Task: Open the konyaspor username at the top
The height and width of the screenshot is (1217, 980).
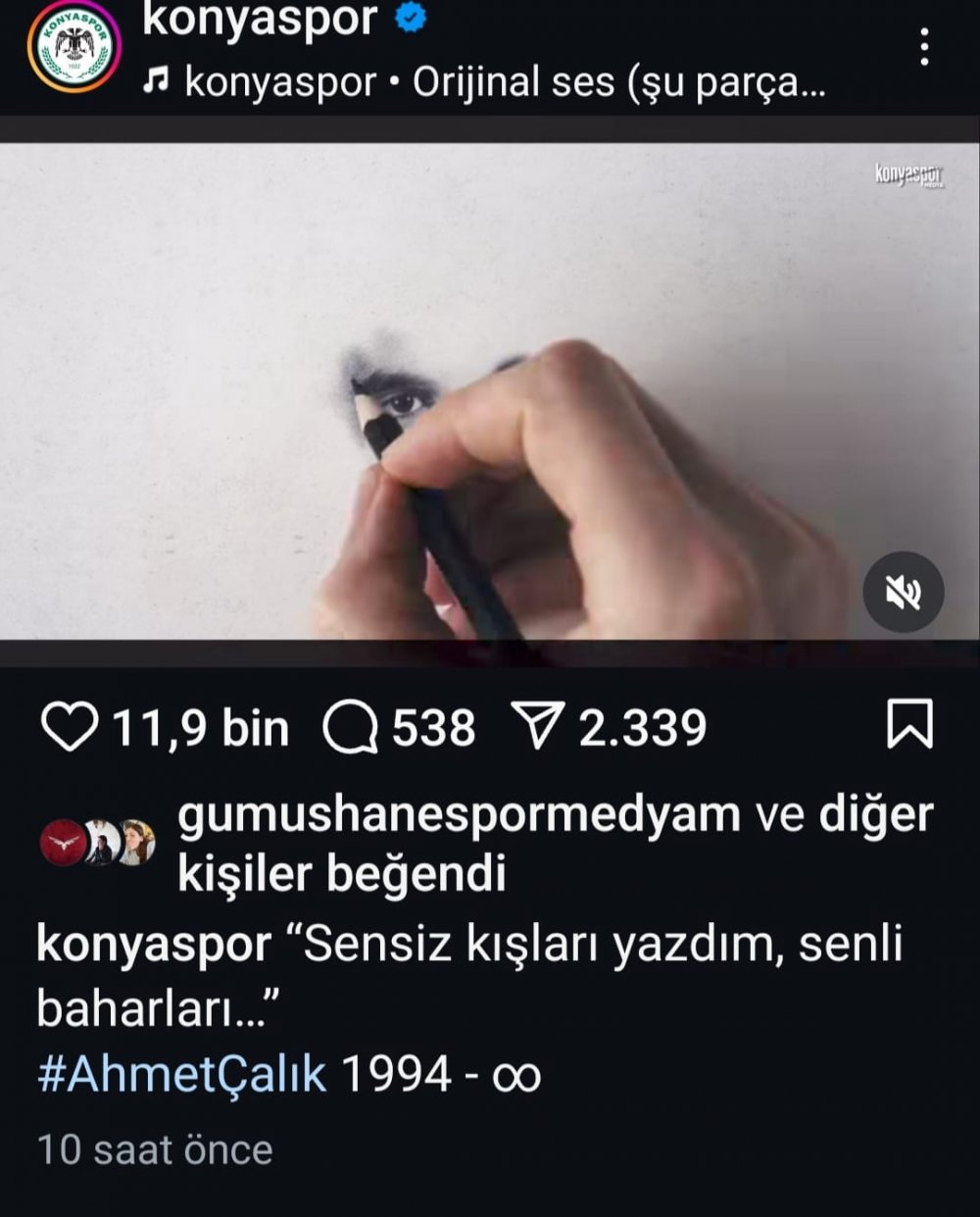Action: pyautogui.click(x=260, y=20)
